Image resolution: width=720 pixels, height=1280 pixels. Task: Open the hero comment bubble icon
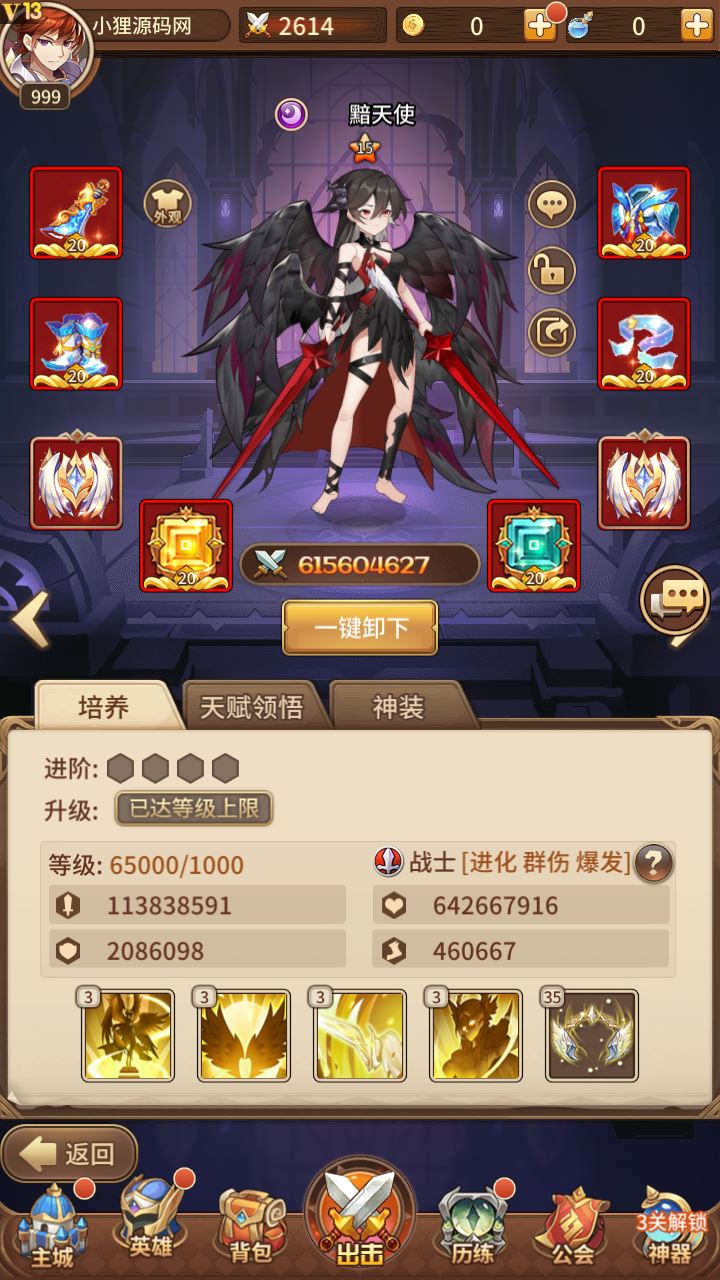tap(552, 204)
